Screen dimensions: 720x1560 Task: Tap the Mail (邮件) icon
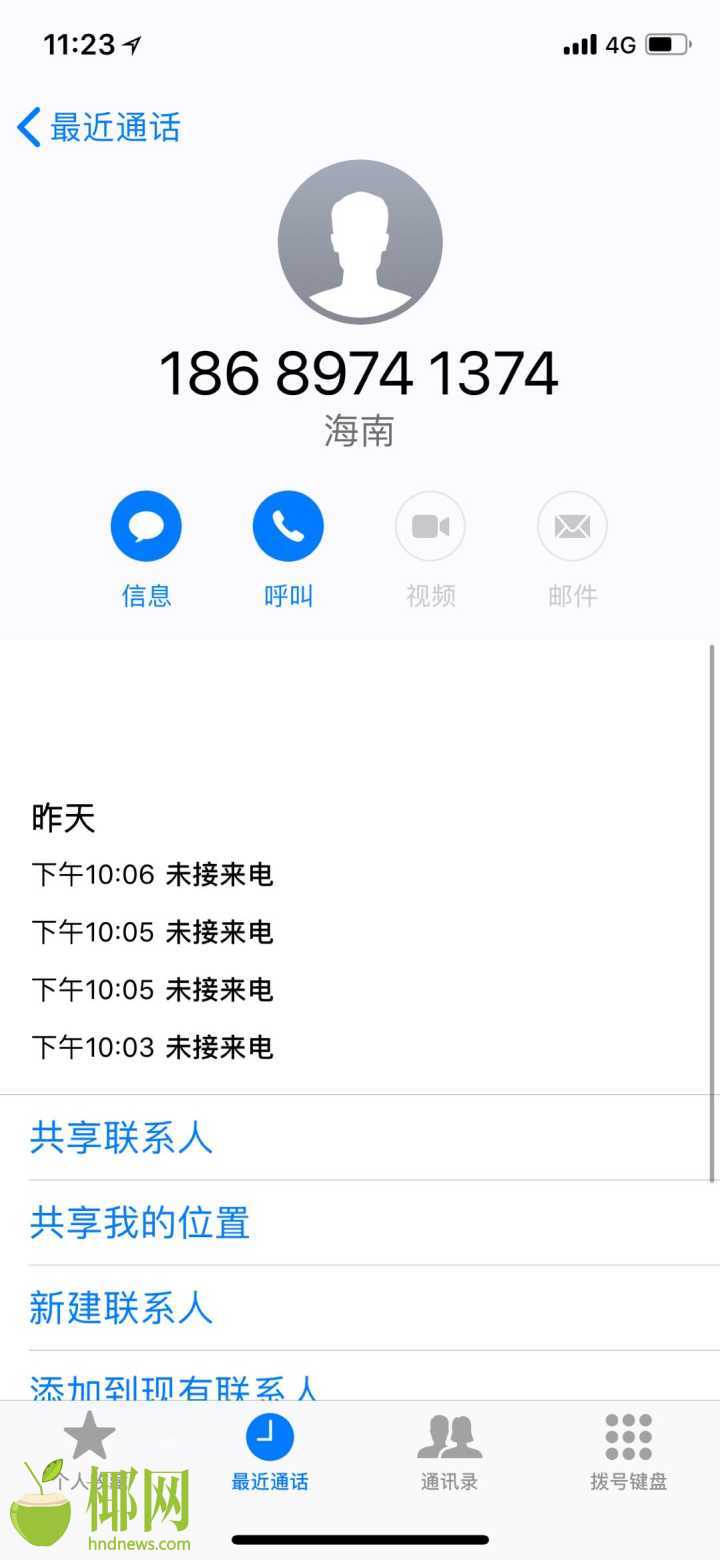click(x=572, y=525)
